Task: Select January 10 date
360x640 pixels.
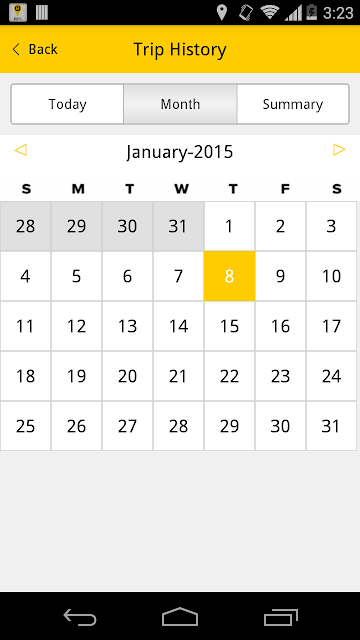Action: 331,276
